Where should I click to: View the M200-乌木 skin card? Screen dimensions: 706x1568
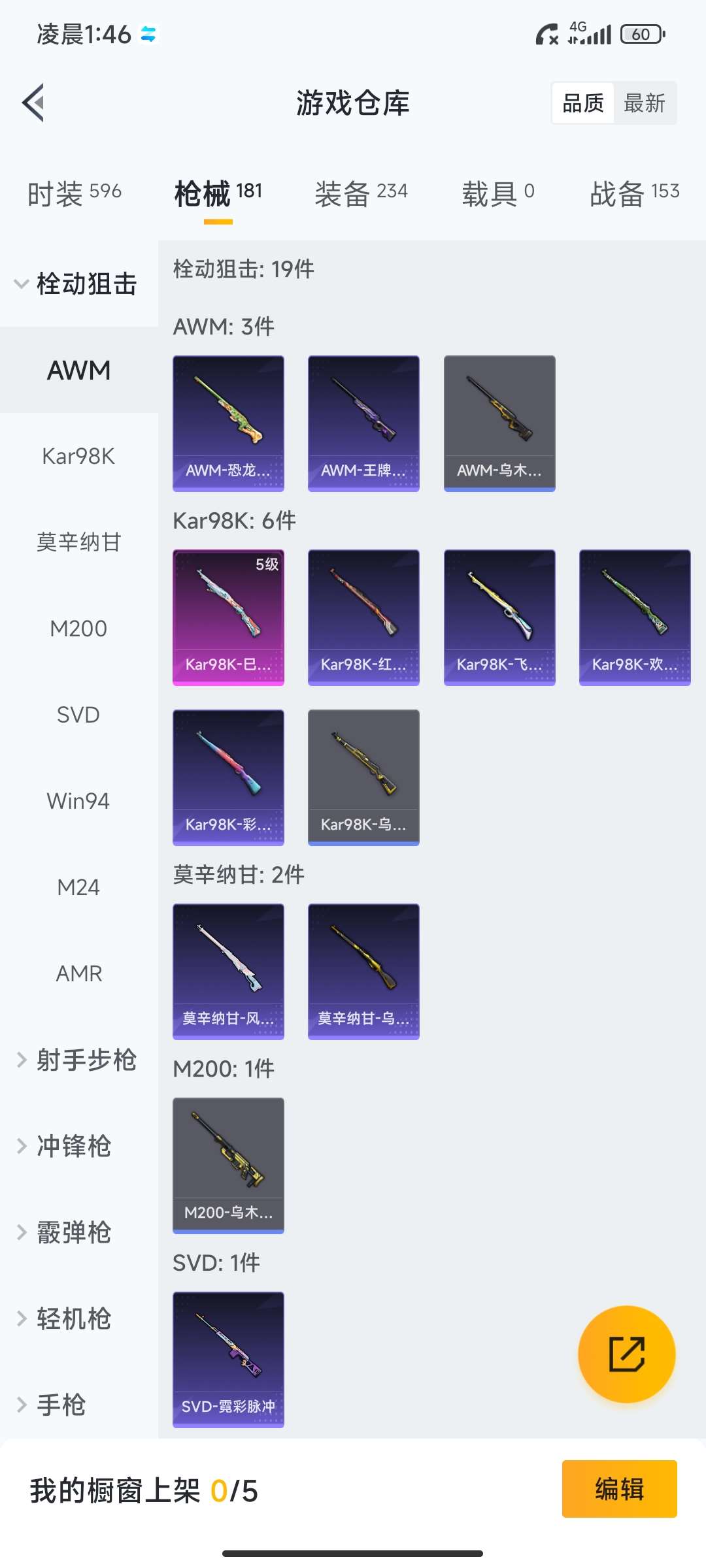click(x=228, y=1165)
